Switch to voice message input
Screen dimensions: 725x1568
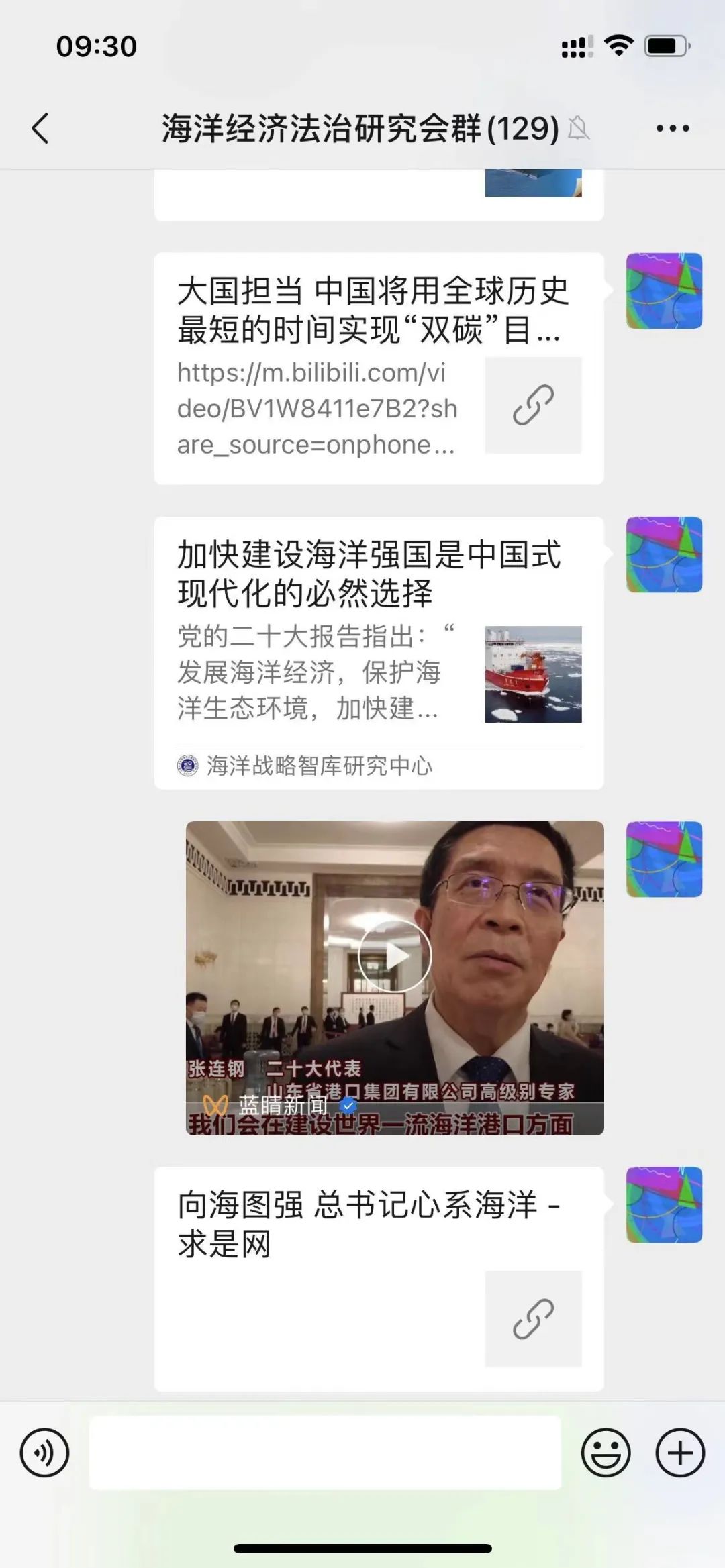click(44, 1453)
